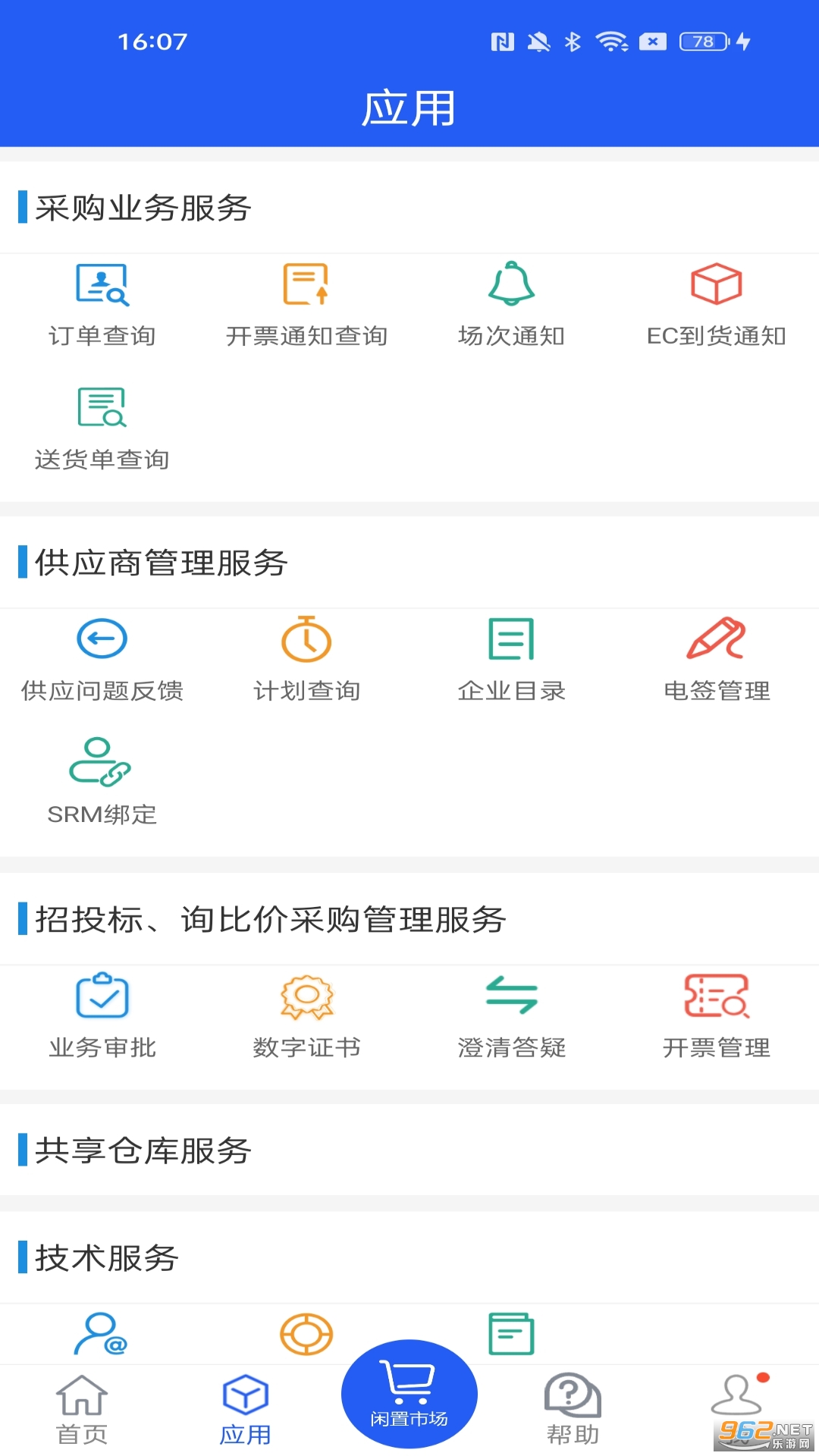Open 开票通知查询

coord(306,305)
